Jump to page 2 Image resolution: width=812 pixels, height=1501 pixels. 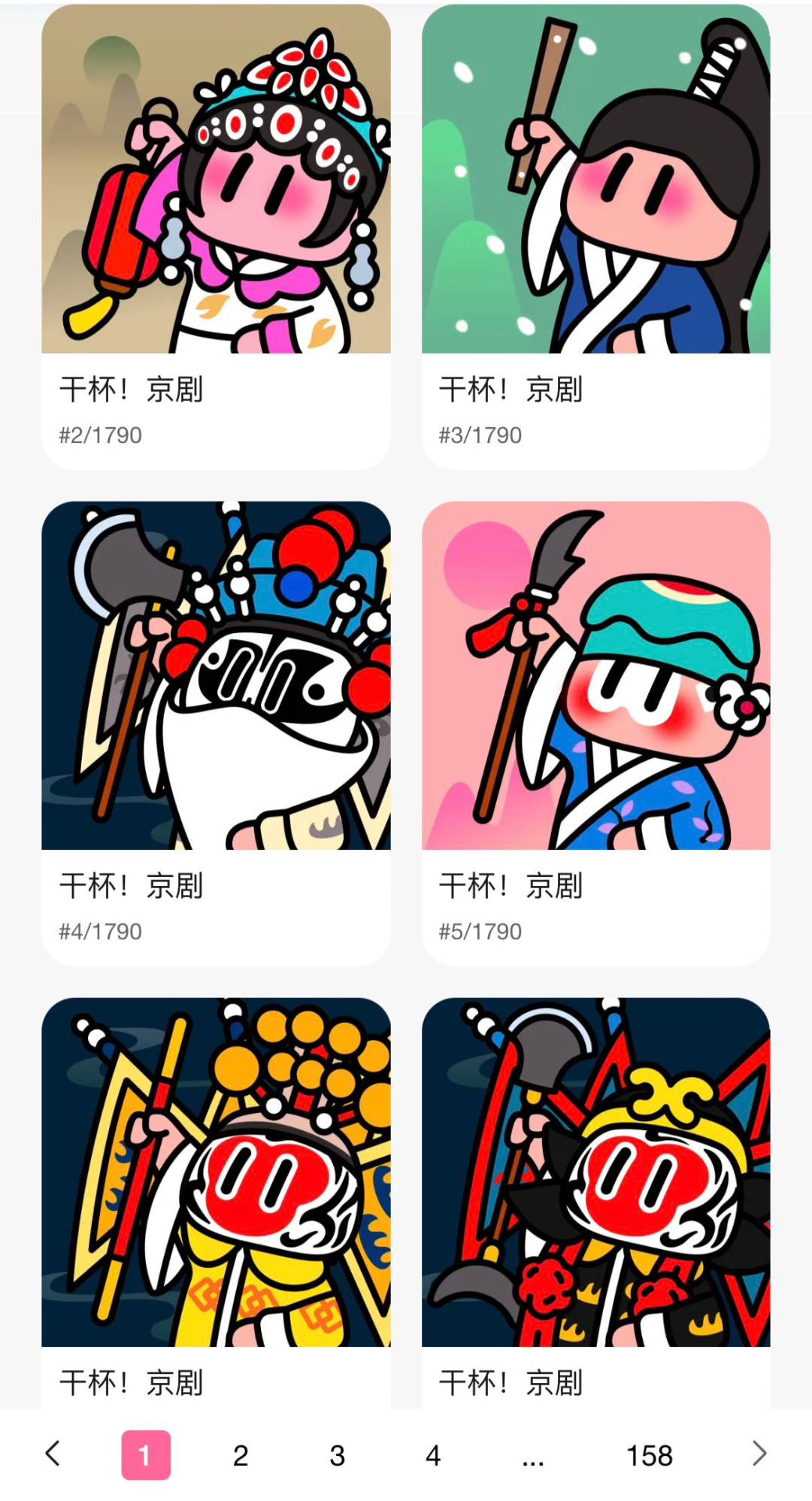tap(241, 1455)
